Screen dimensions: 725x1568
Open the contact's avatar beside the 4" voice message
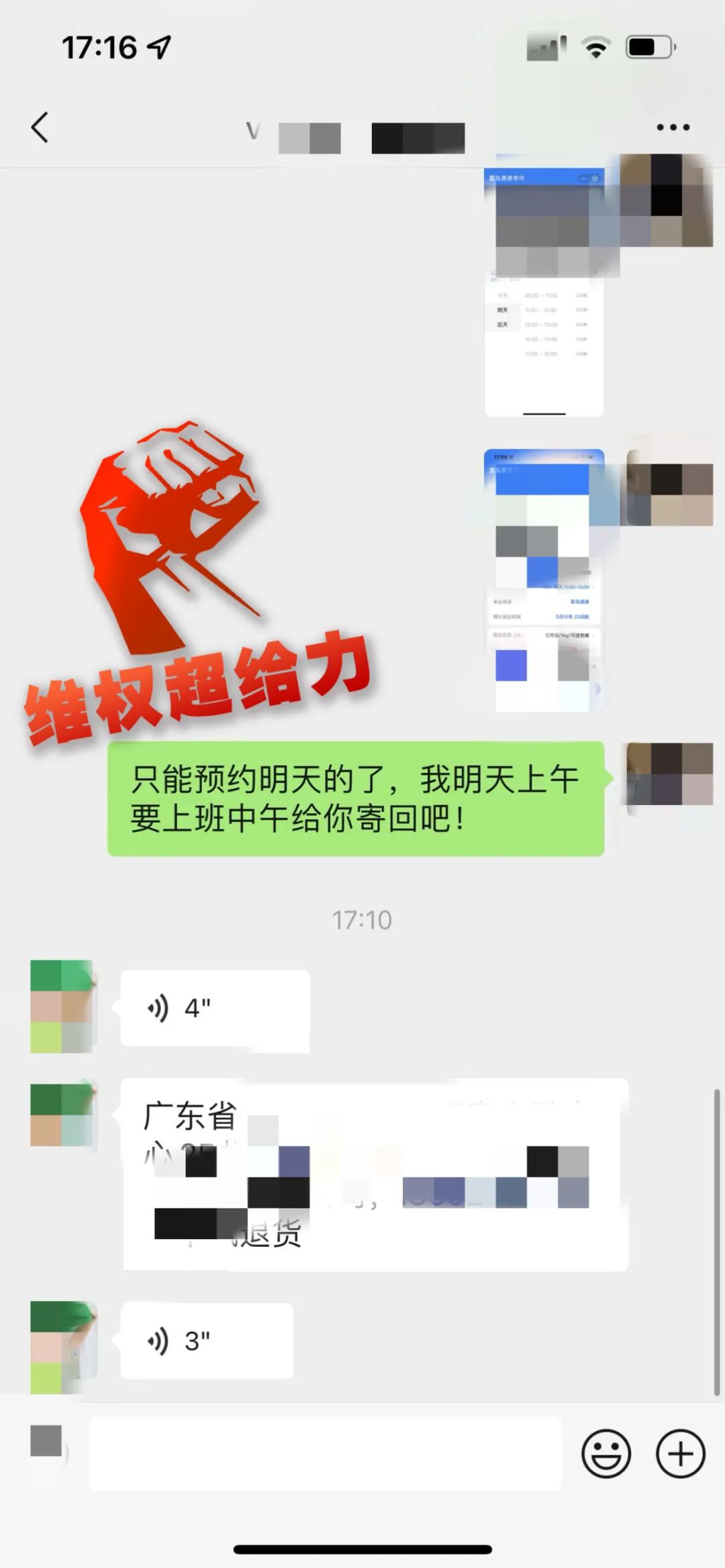click(x=62, y=1006)
